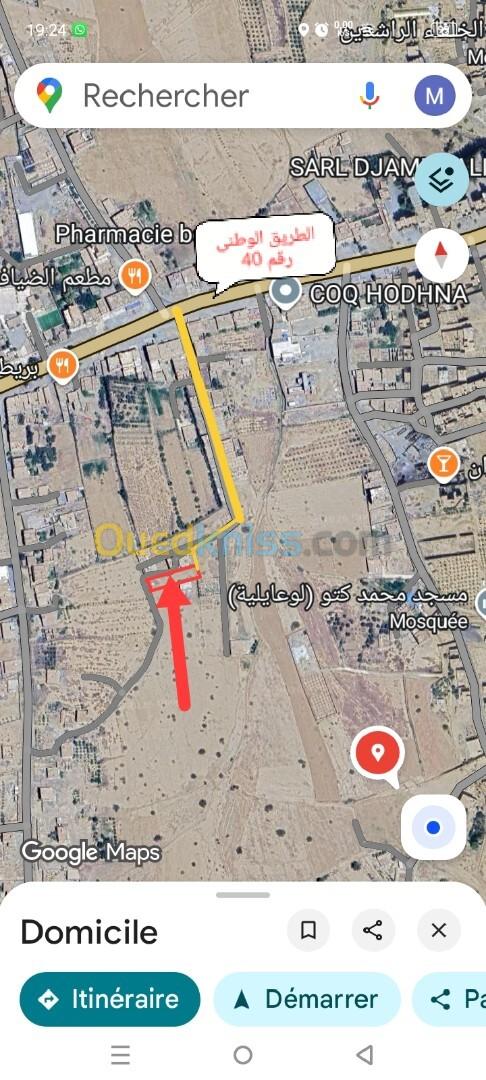The height and width of the screenshot is (1080, 486).
Task: Save Domicile with the bookmark icon
Action: (x=308, y=931)
